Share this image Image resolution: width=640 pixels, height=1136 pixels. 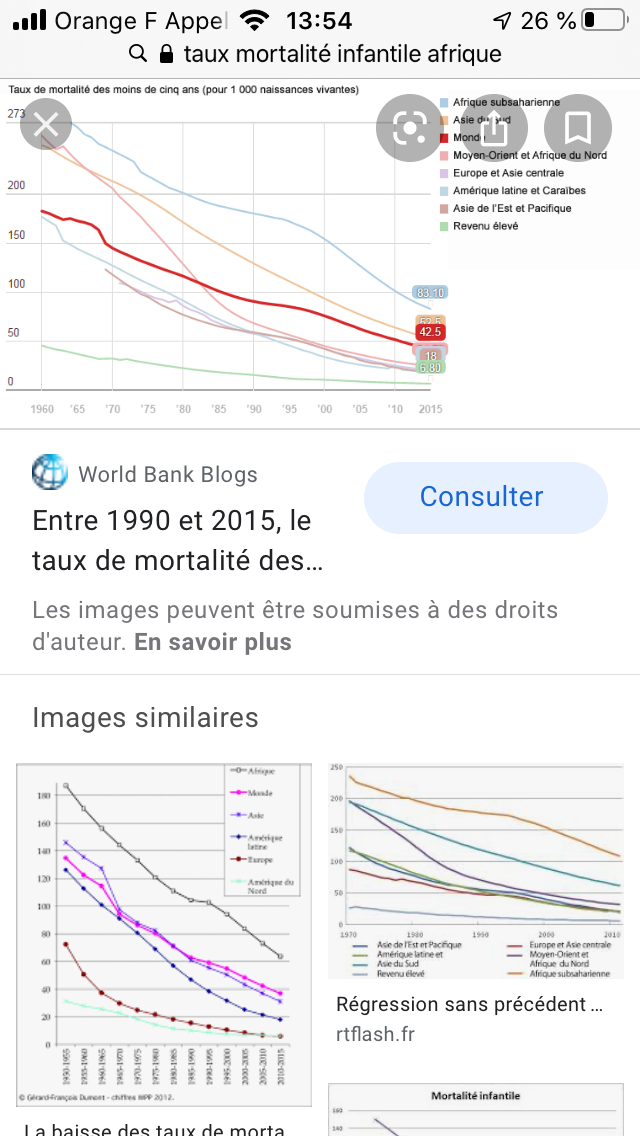[x=494, y=128]
